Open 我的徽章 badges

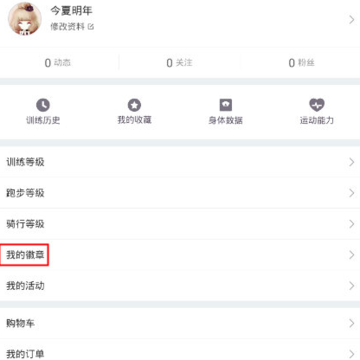coord(180,255)
